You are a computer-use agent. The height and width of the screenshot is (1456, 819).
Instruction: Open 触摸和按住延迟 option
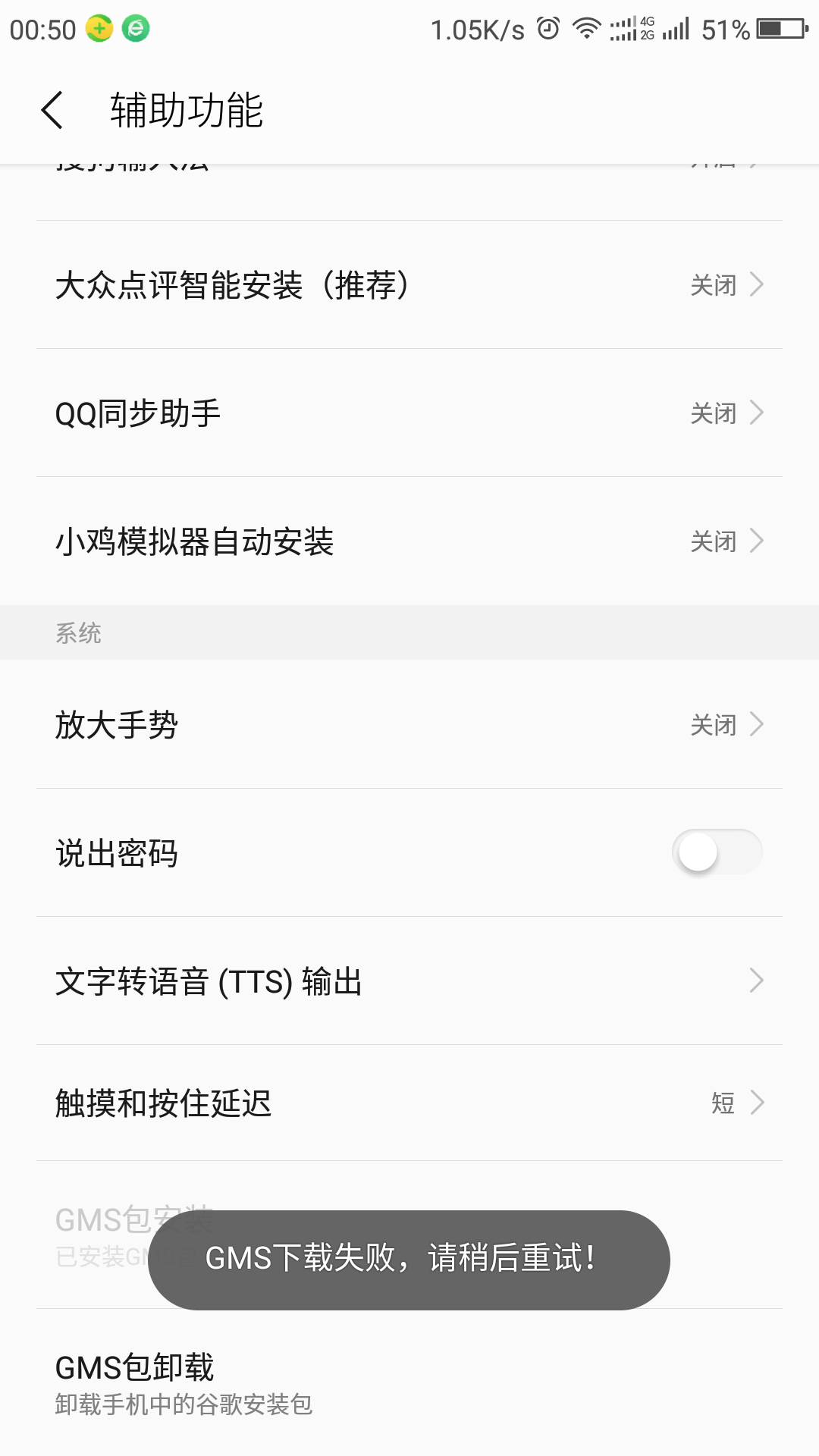click(409, 1103)
